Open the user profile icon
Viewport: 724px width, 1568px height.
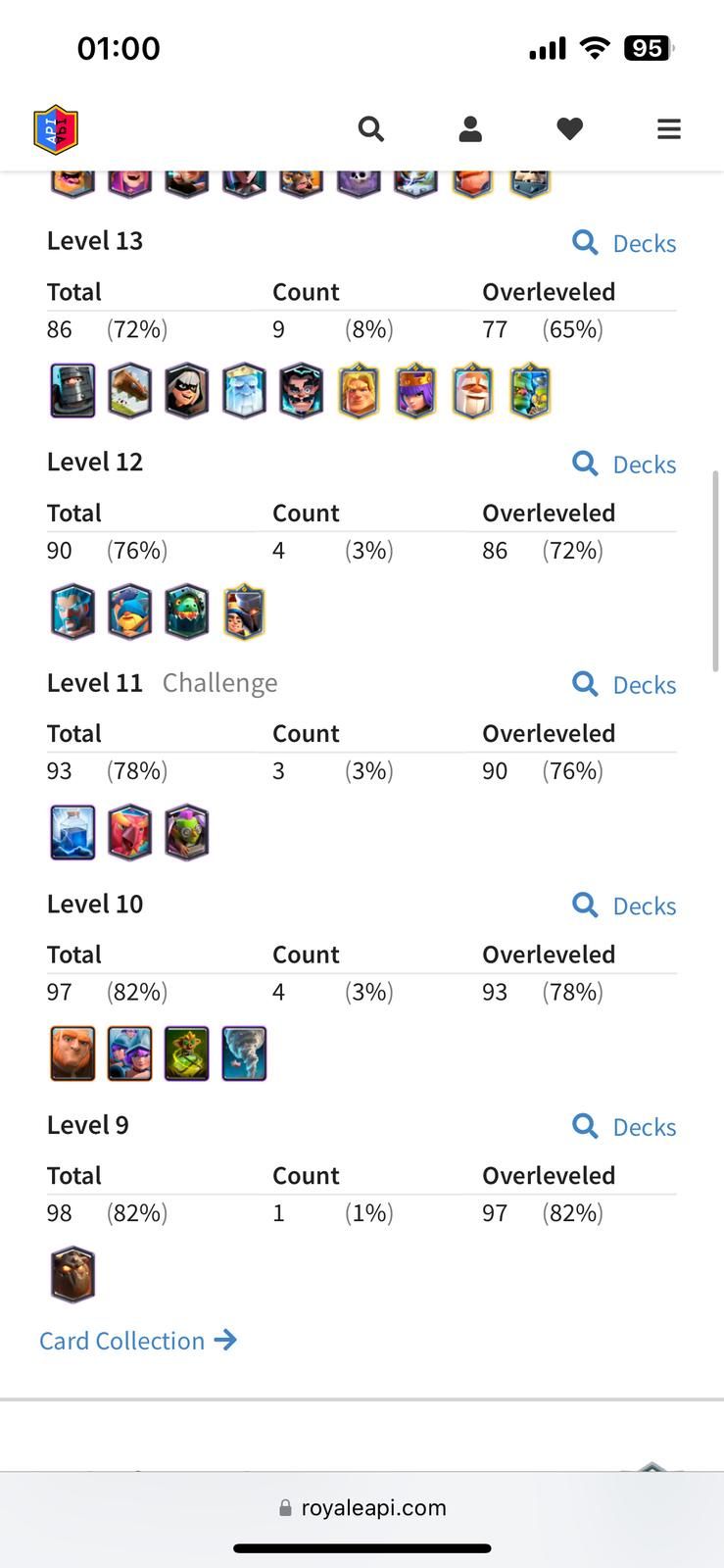(x=470, y=128)
